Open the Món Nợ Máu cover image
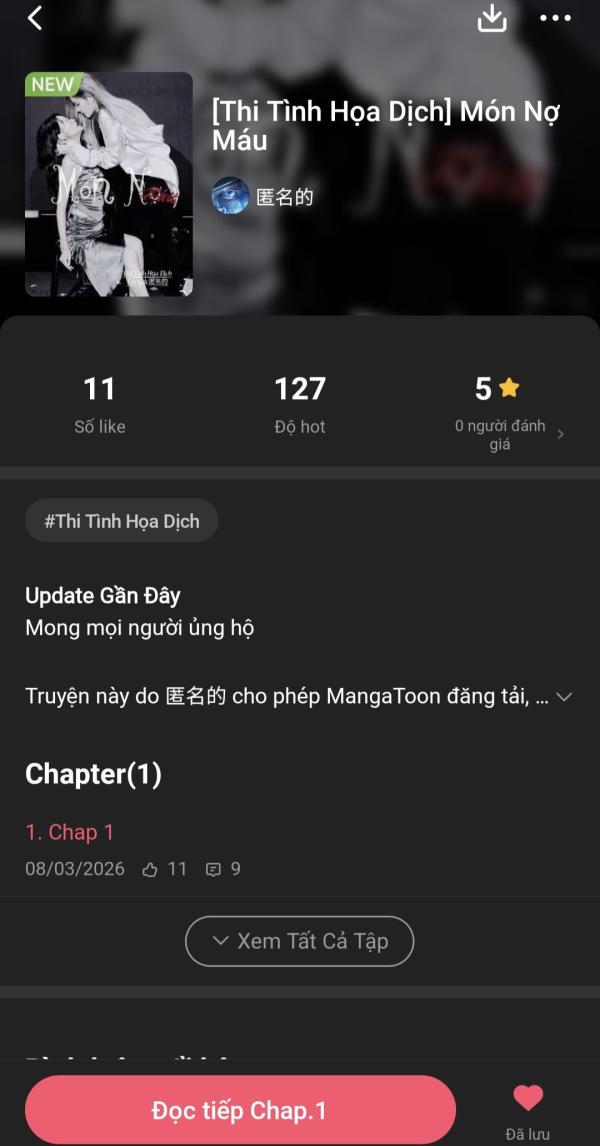 coord(109,184)
